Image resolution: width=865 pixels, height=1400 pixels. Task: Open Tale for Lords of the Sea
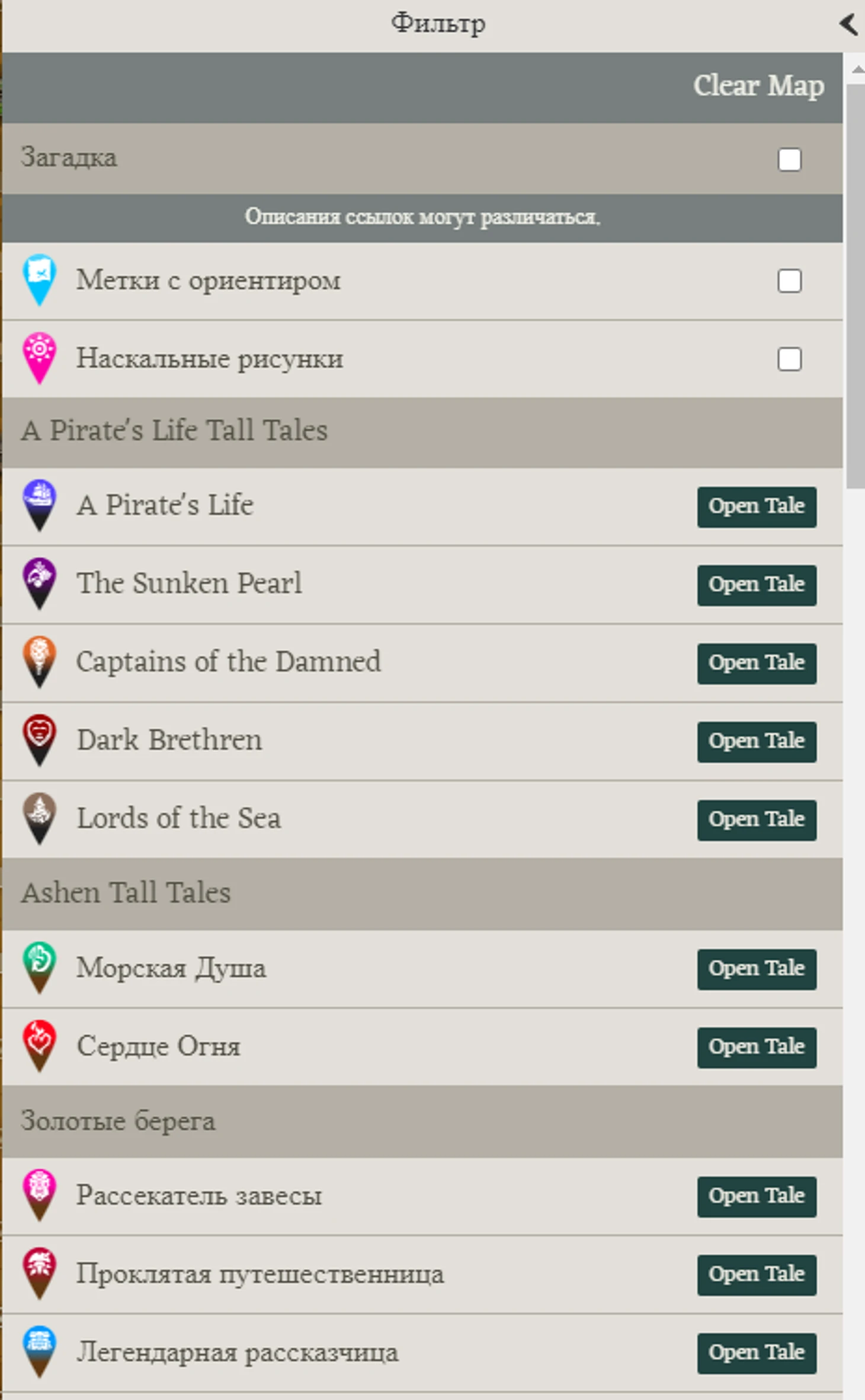coord(756,819)
